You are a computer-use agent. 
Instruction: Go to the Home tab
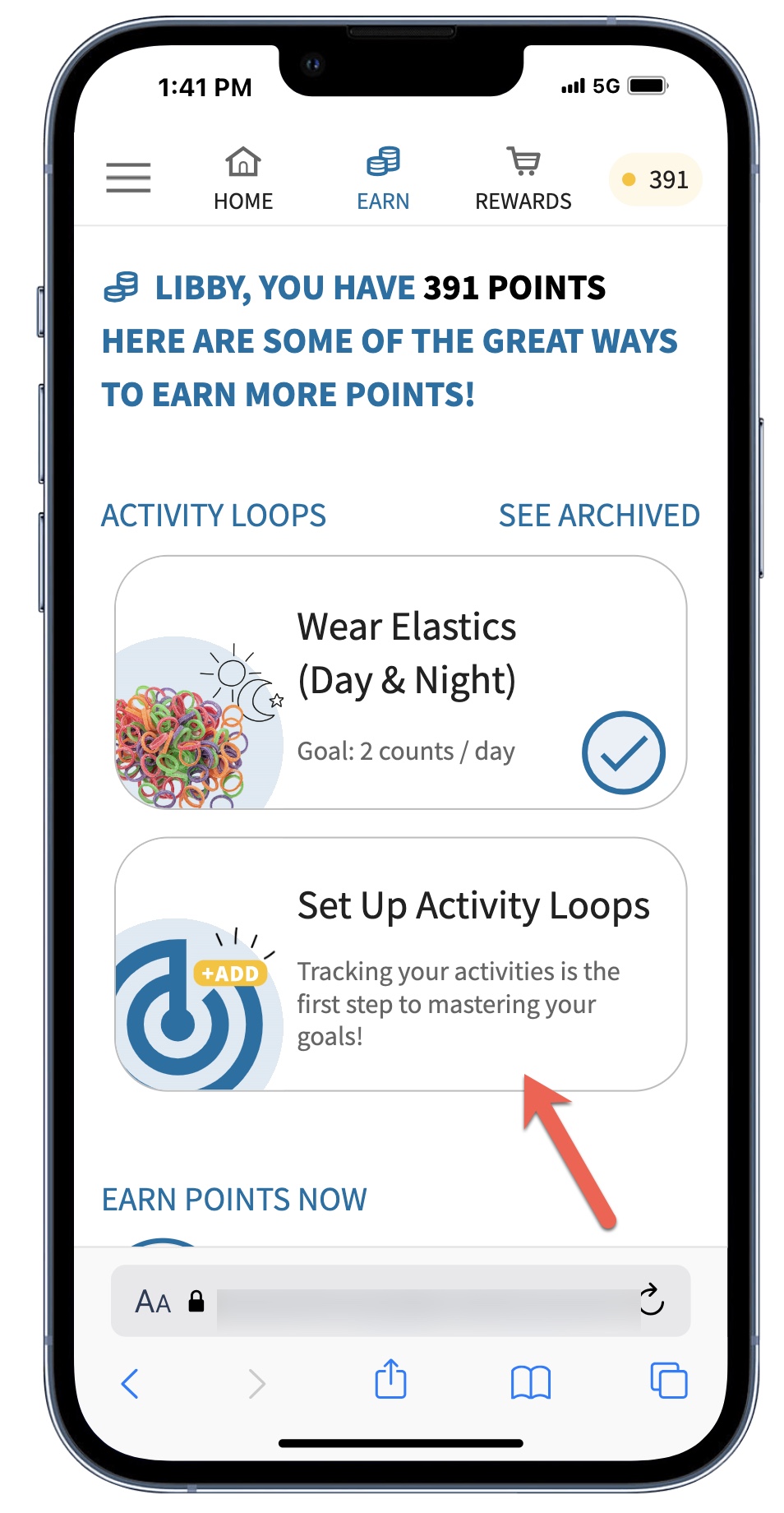point(243,178)
